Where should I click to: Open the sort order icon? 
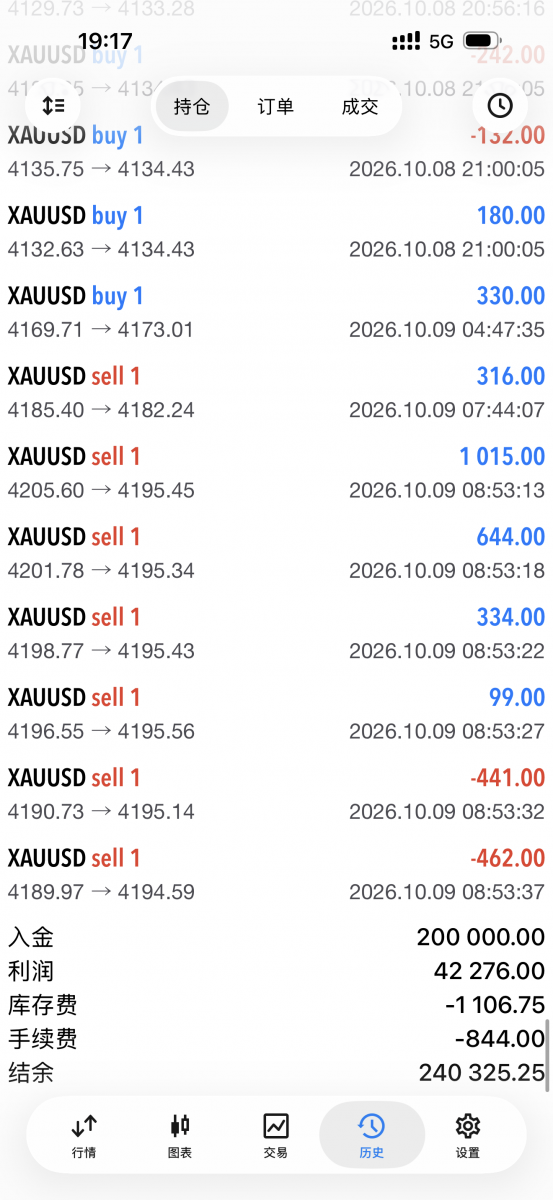(x=53, y=105)
